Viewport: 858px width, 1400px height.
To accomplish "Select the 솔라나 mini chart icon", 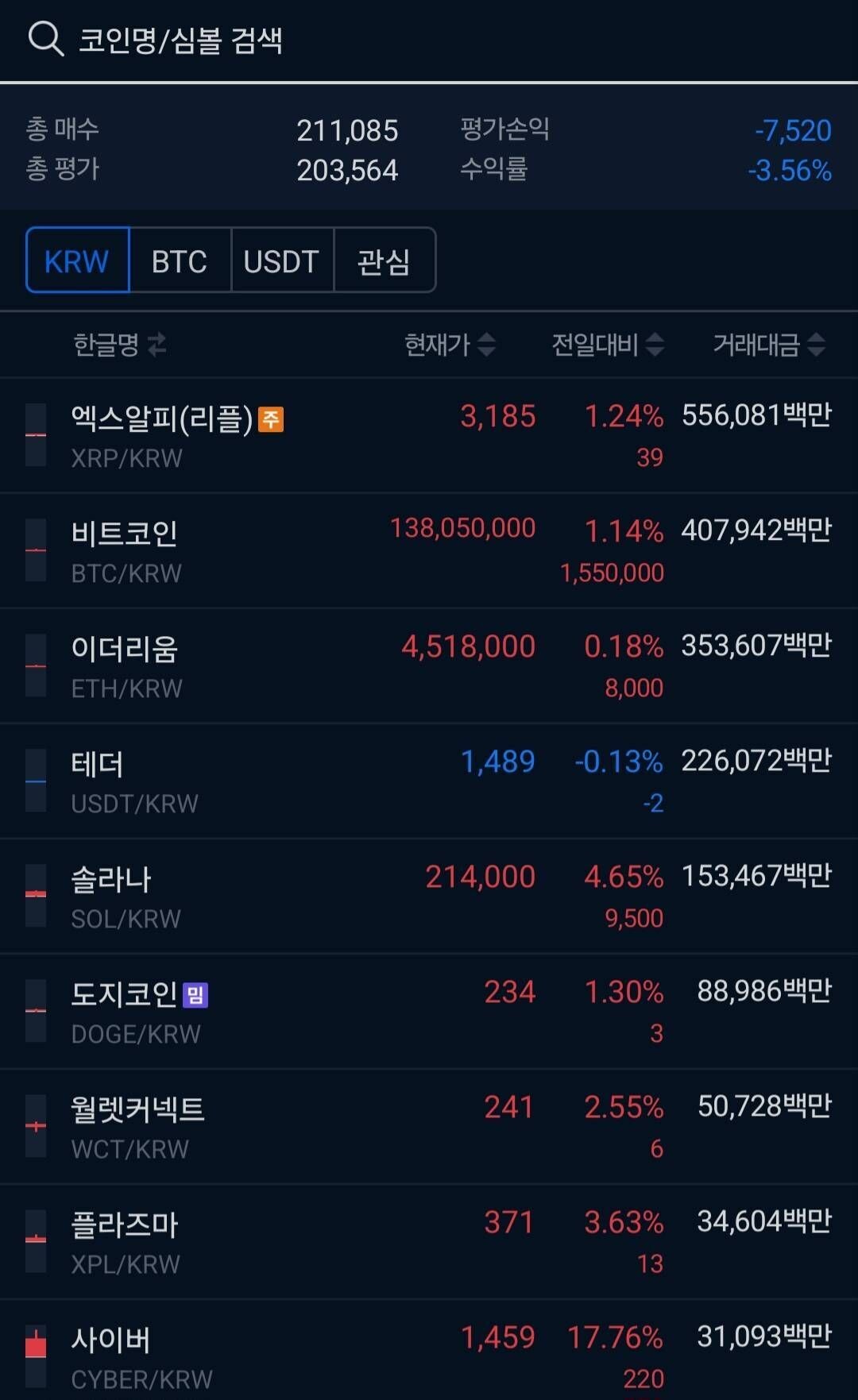I will tap(34, 893).
